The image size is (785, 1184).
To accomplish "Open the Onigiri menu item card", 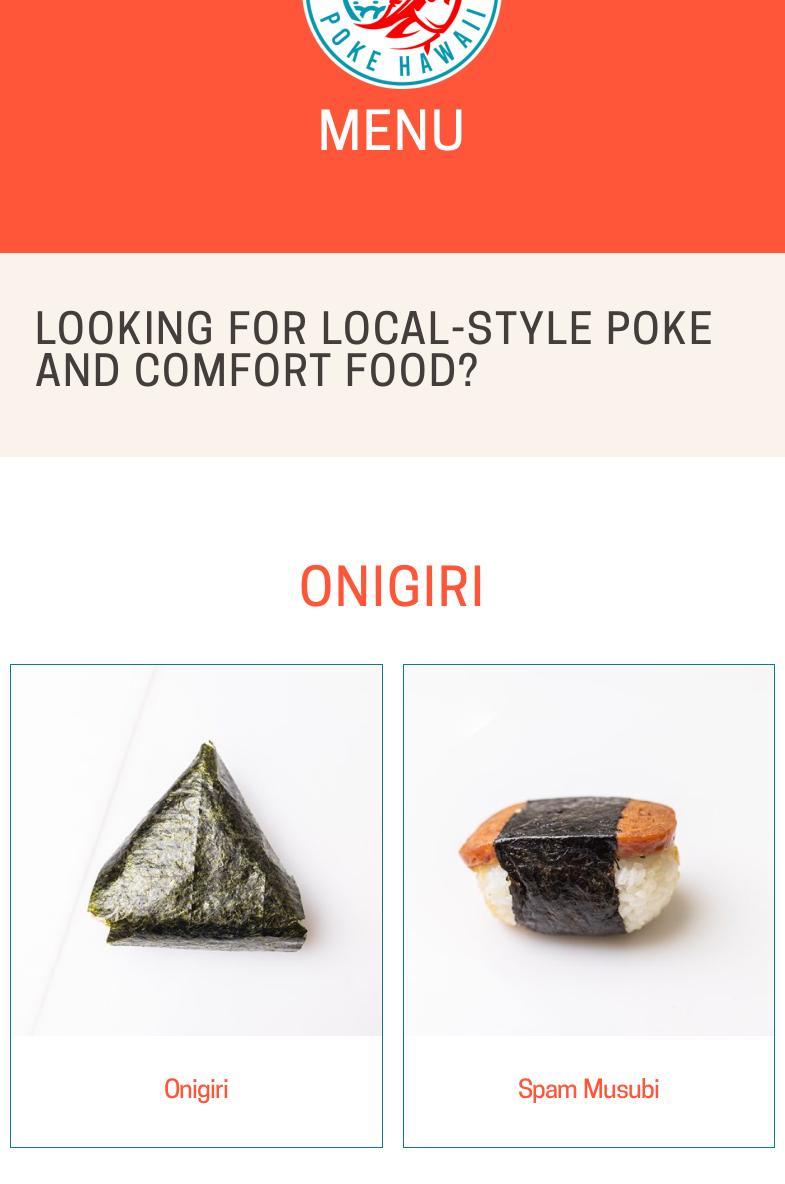I will point(196,905).
